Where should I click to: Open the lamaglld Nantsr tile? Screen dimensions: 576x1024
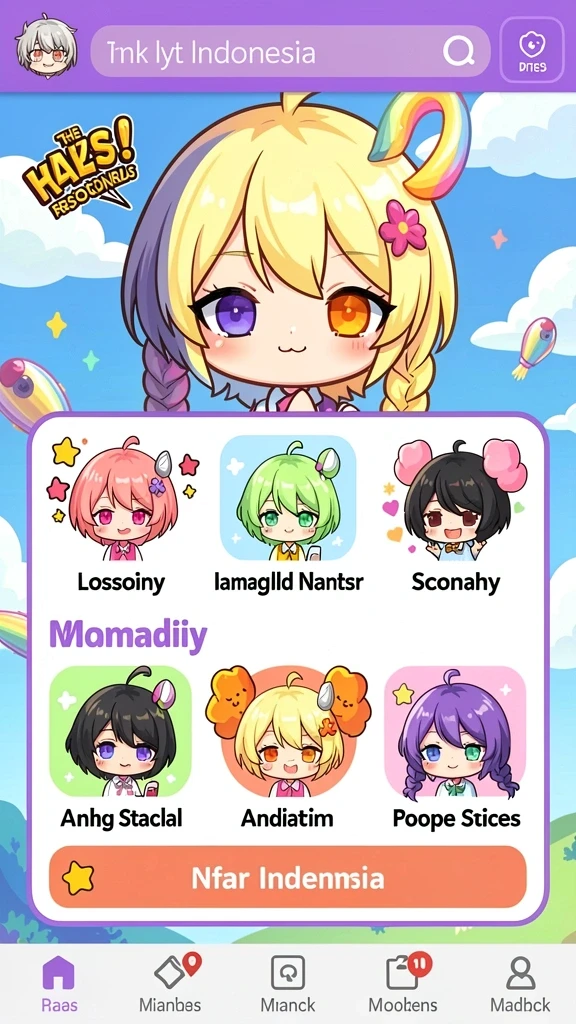pos(289,514)
